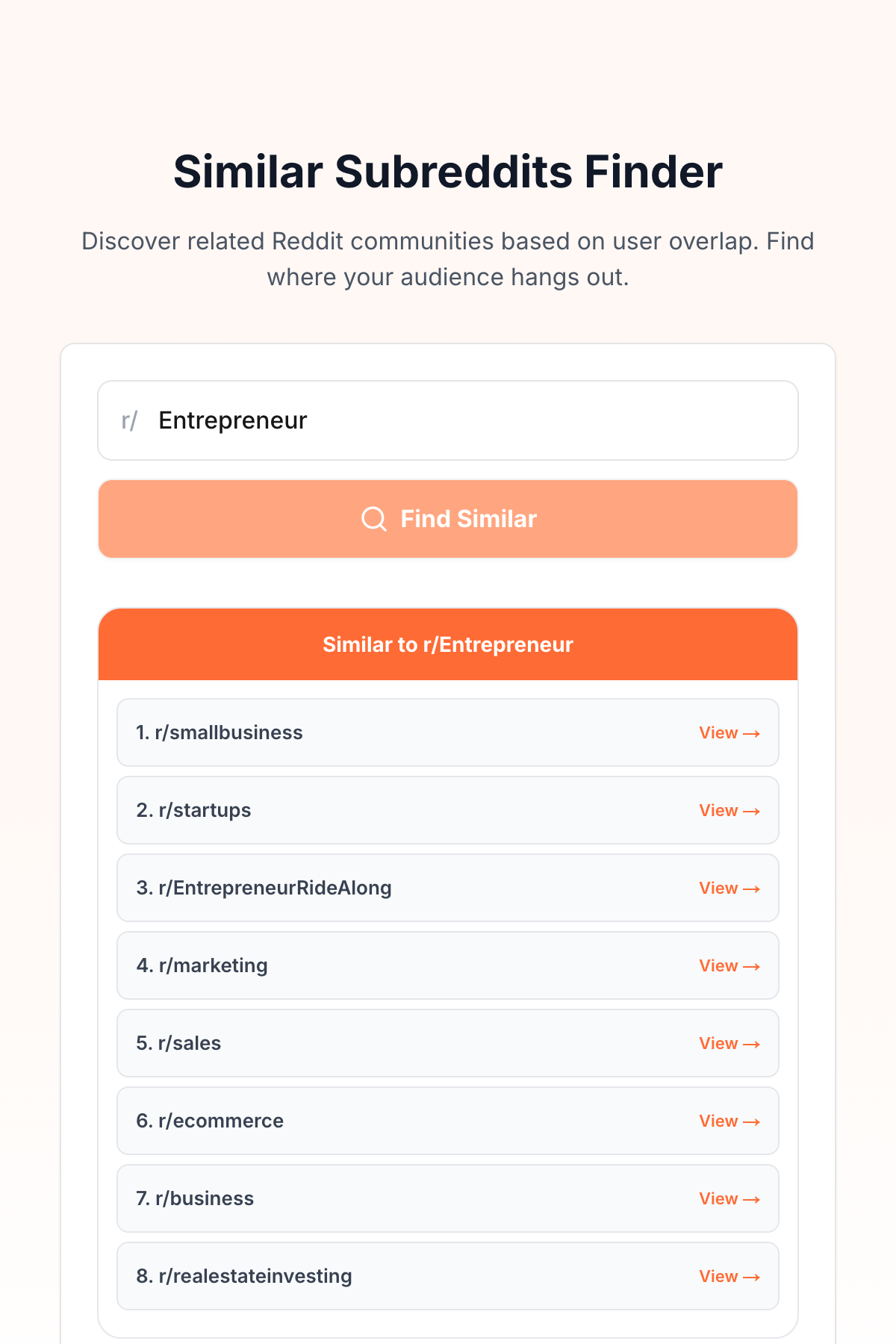Open the r/business result
Image resolution: width=896 pixels, height=1344 pixels.
coord(448,1198)
